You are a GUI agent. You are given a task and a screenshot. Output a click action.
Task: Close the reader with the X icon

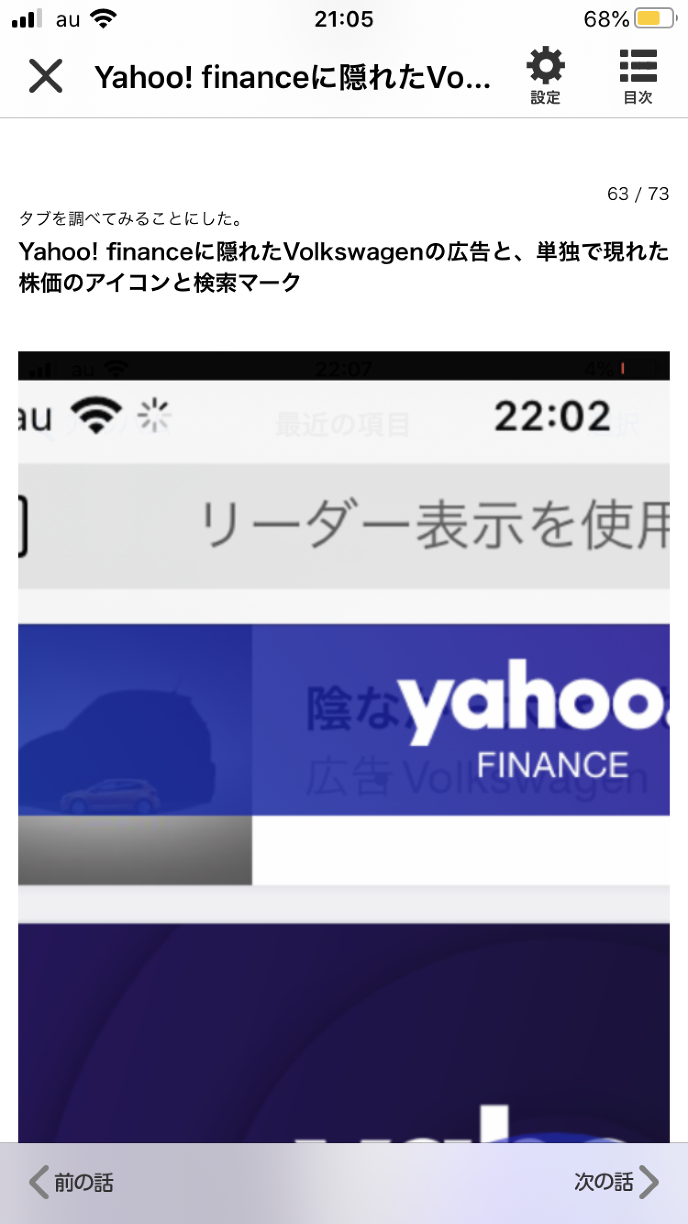[x=46, y=76]
